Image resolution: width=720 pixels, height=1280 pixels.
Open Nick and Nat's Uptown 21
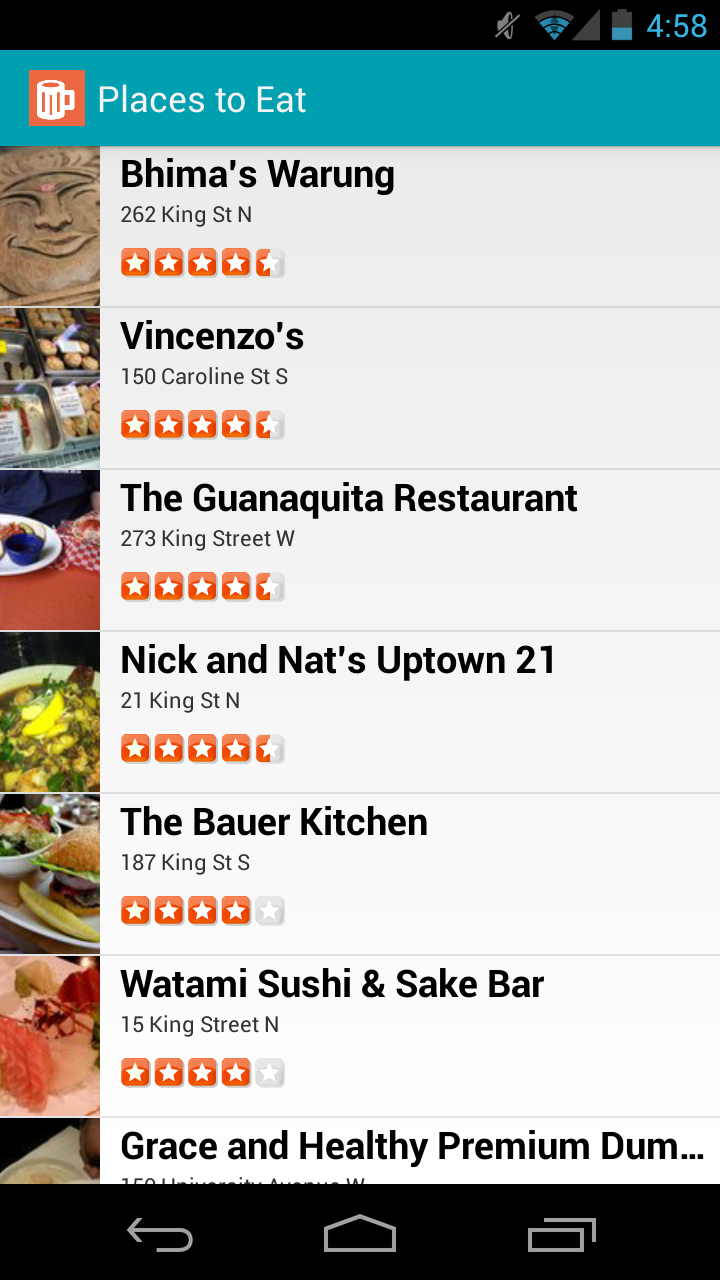(360, 712)
